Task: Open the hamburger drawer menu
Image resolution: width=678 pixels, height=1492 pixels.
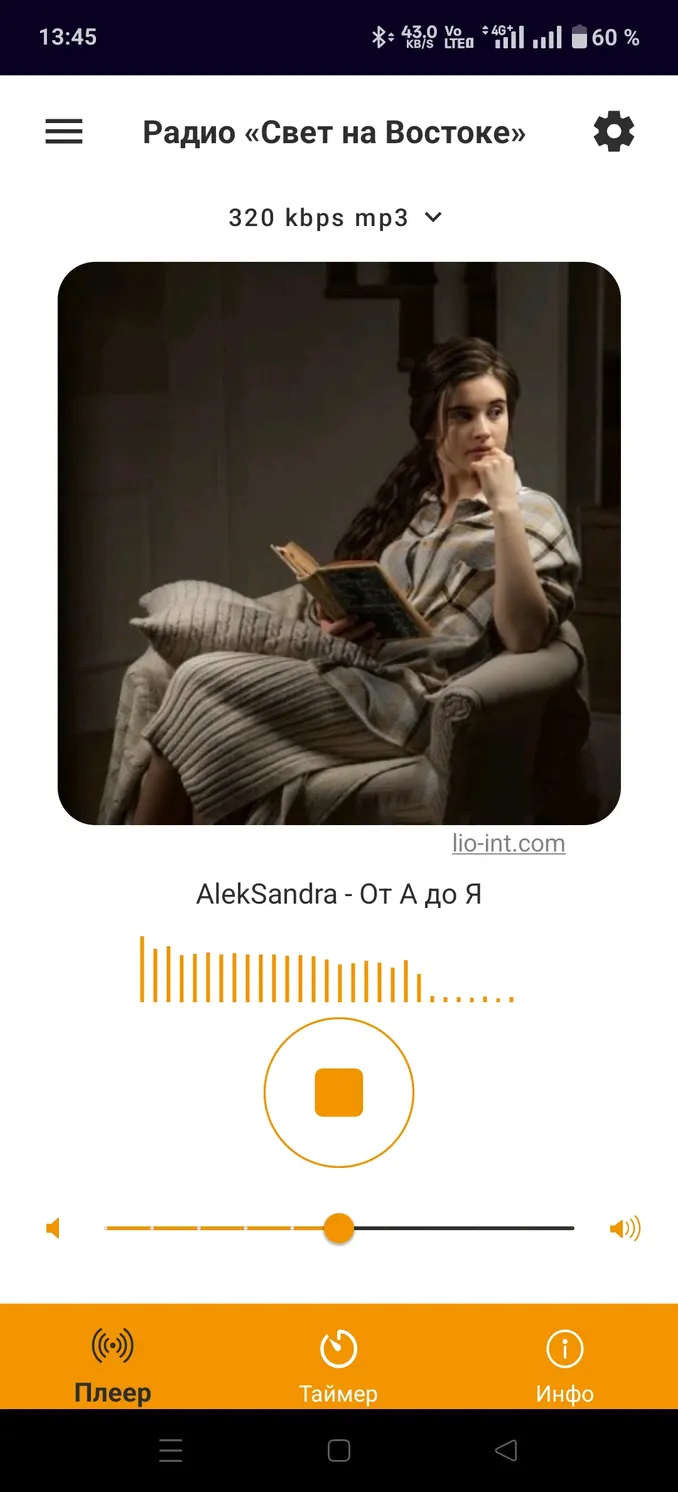Action: coord(64,132)
